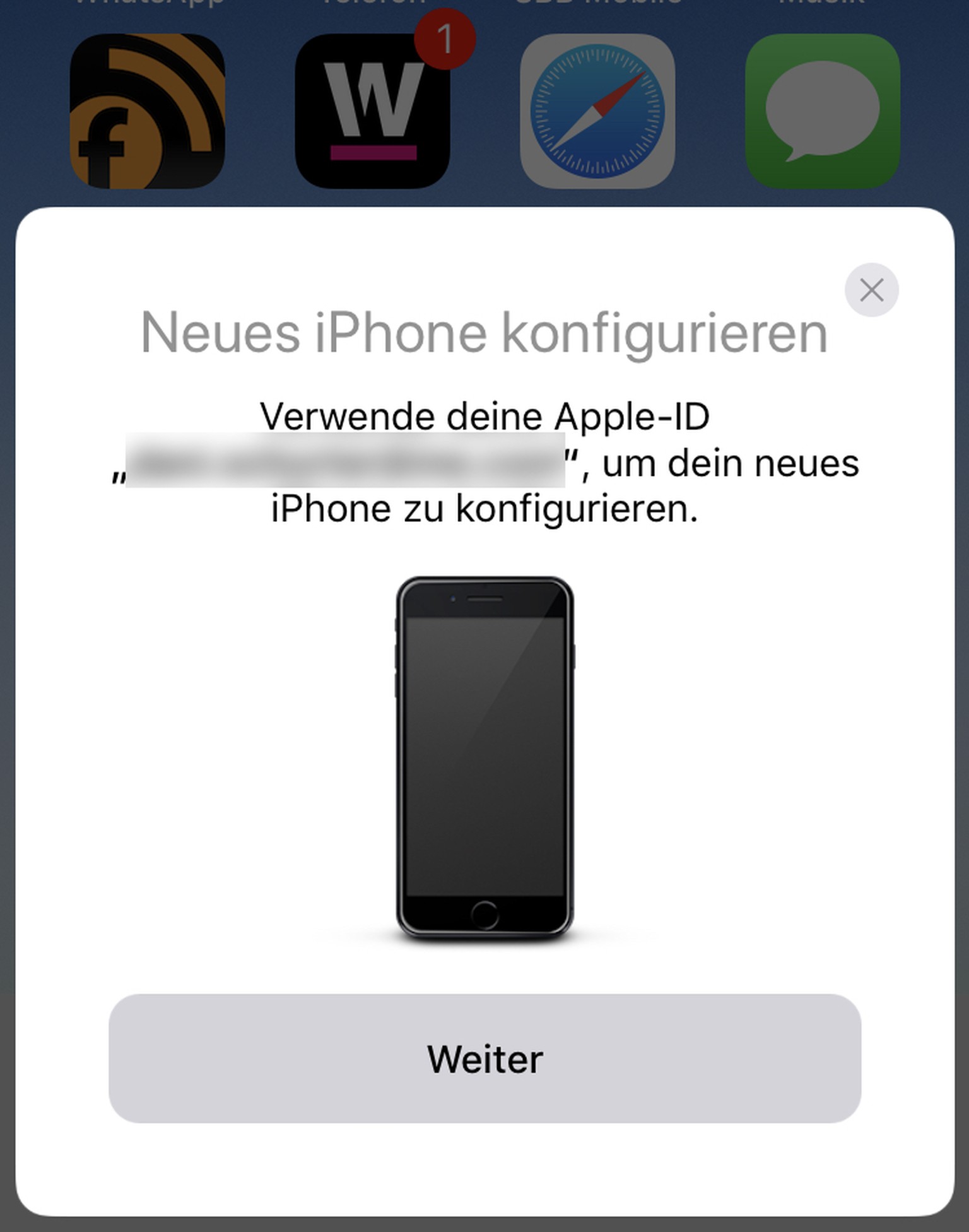The height and width of the screenshot is (1232, 969).
Task: Dismiss the Neues iPhone konfigurieren card
Action: [871, 290]
